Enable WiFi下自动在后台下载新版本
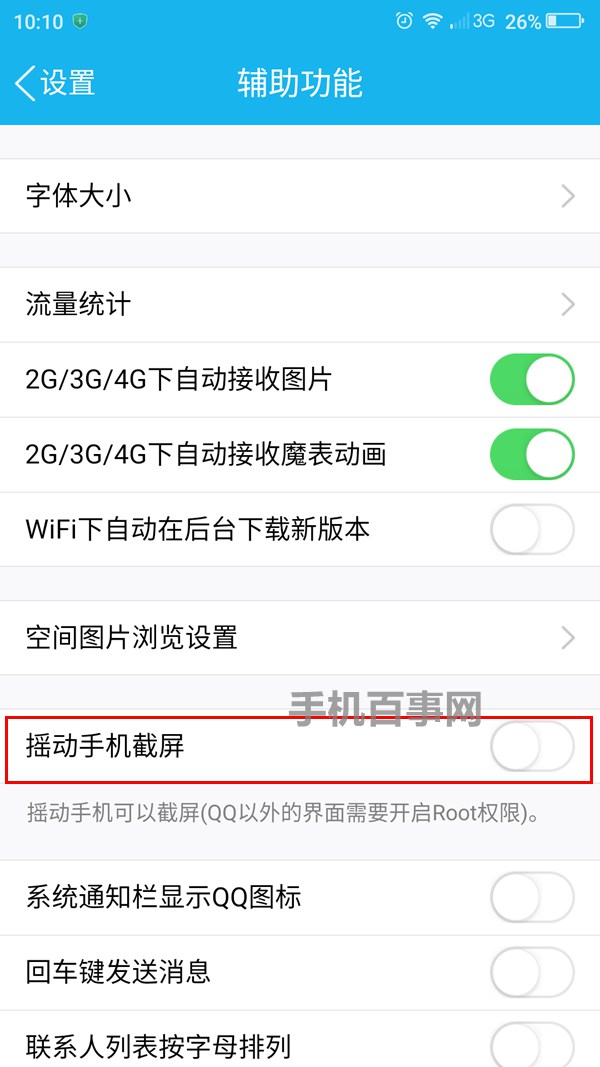600x1067 pixels. coord(532,530)
